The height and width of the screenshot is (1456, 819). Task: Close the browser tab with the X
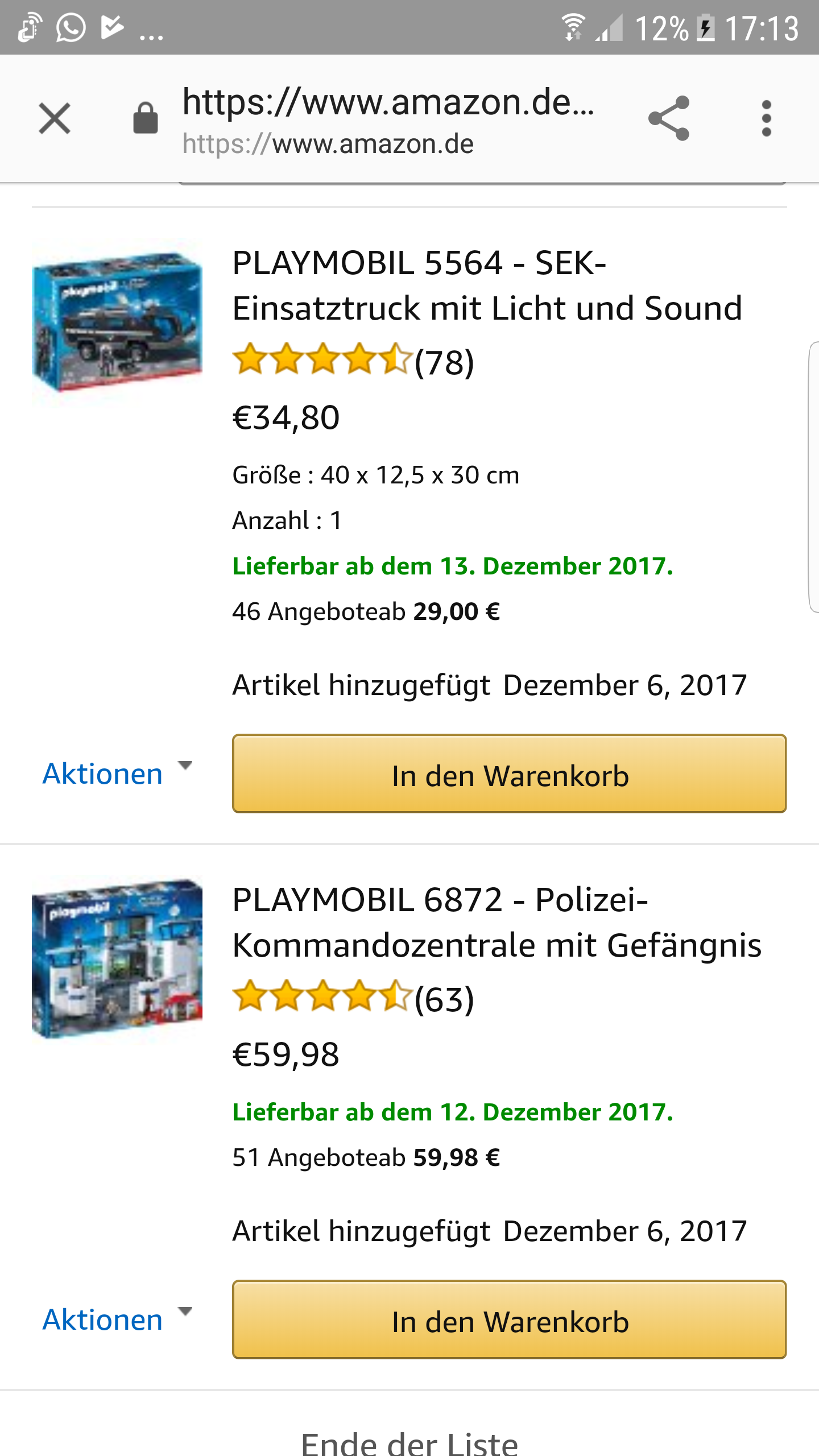55,118
